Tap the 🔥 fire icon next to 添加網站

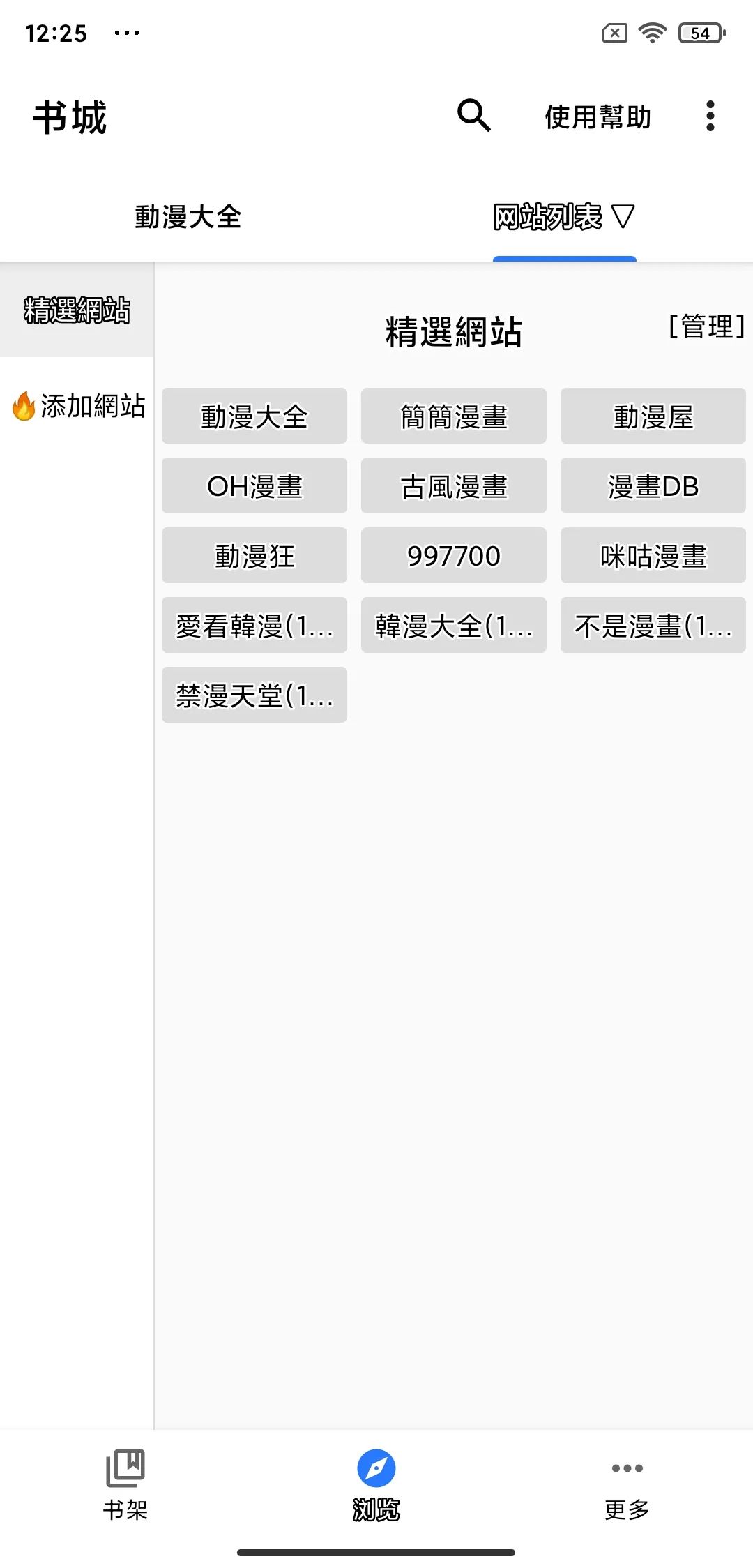(x=26, y=406)
